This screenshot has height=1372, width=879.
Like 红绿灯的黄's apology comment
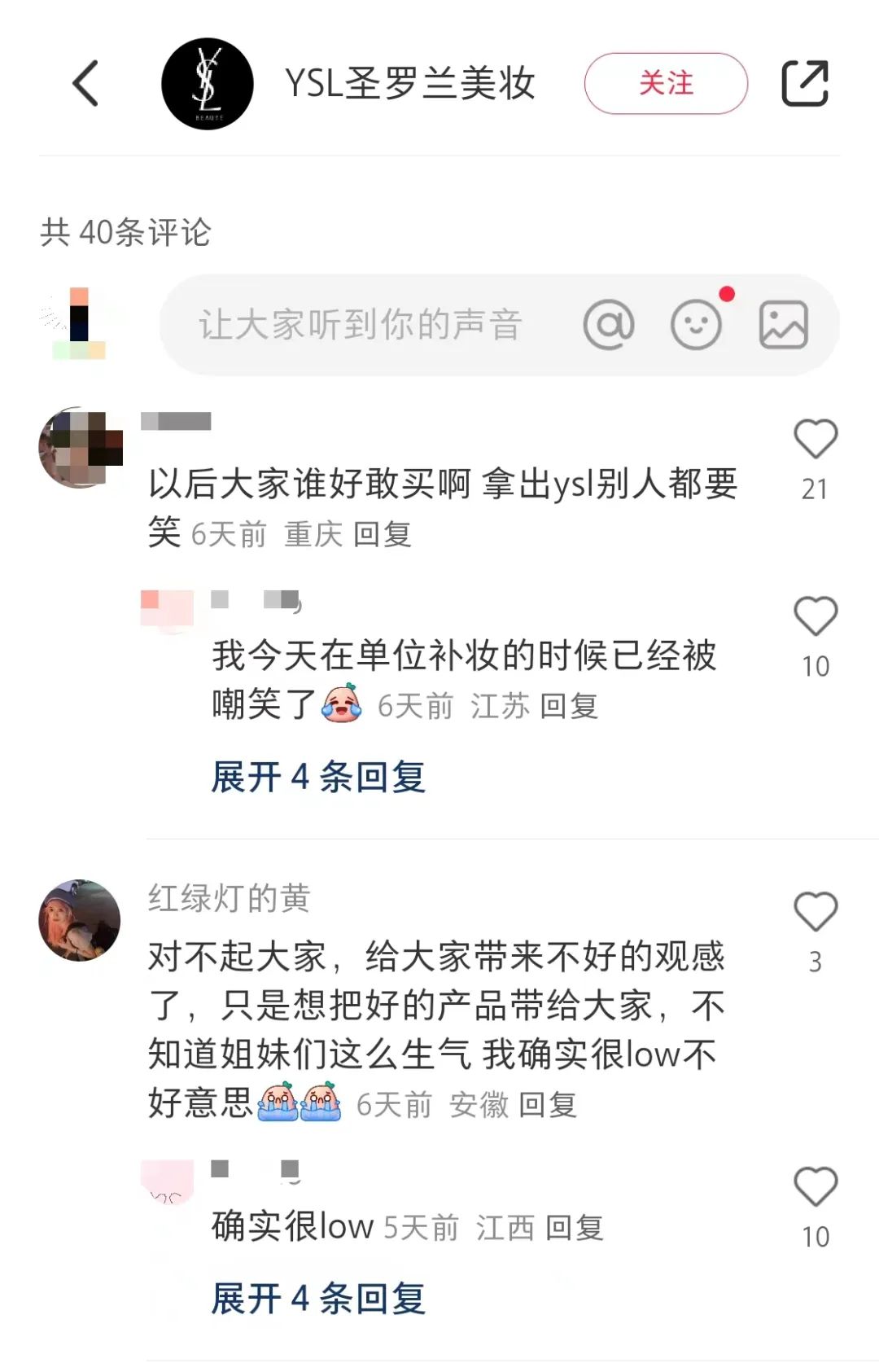pyautogui.click(x=815, y=912)
